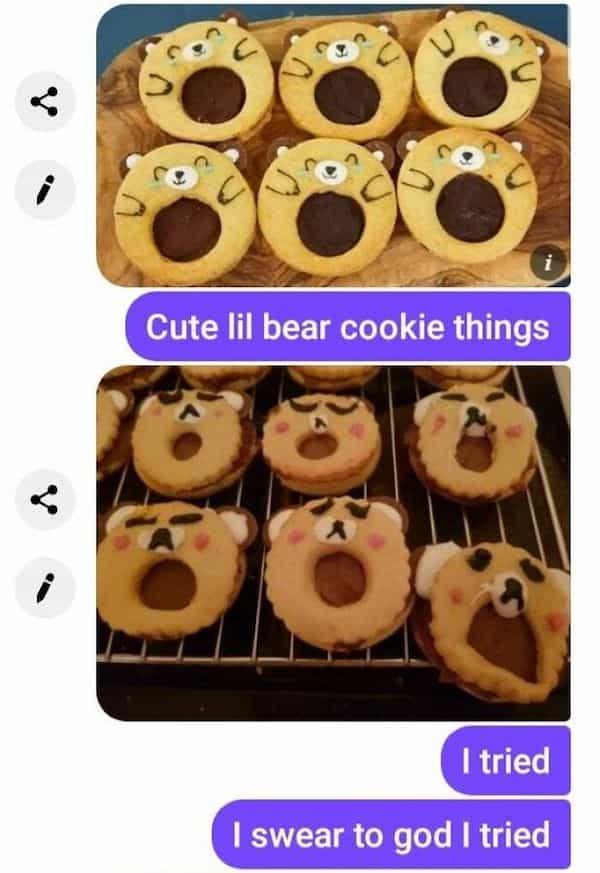The width and height of the screenshot is (600, 873).
Task: Share the photo of cookies on the cooling rack
Action: point(46,501)
